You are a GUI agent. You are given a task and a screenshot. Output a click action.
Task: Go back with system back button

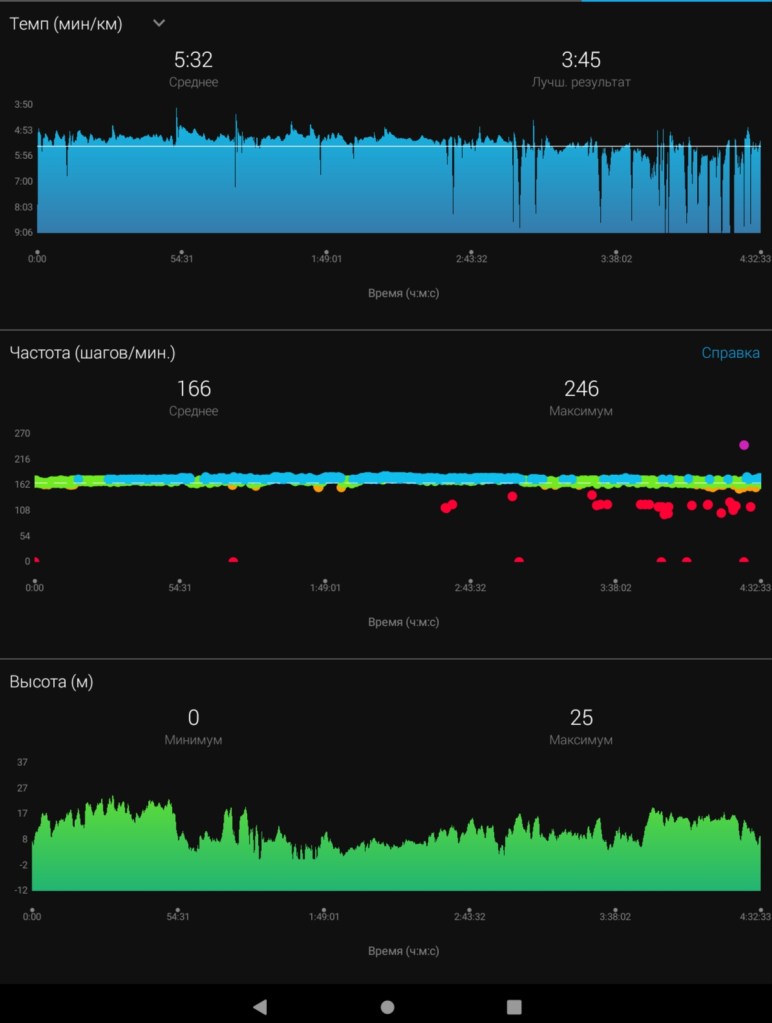click(x=260, y=1006)
